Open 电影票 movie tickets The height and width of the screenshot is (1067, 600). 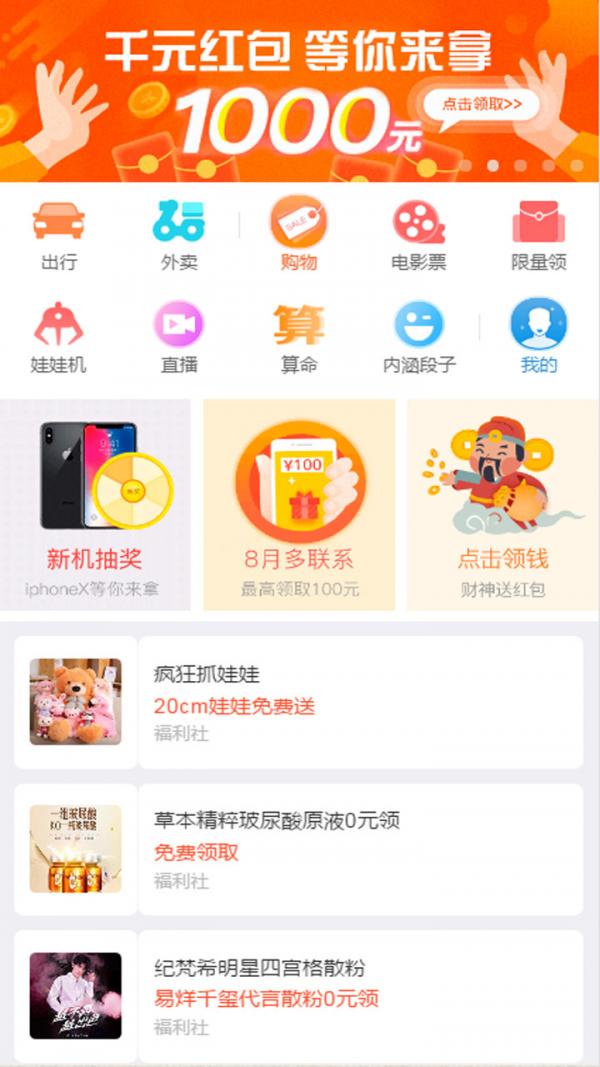pyautogui.click(x=418, y=234)
